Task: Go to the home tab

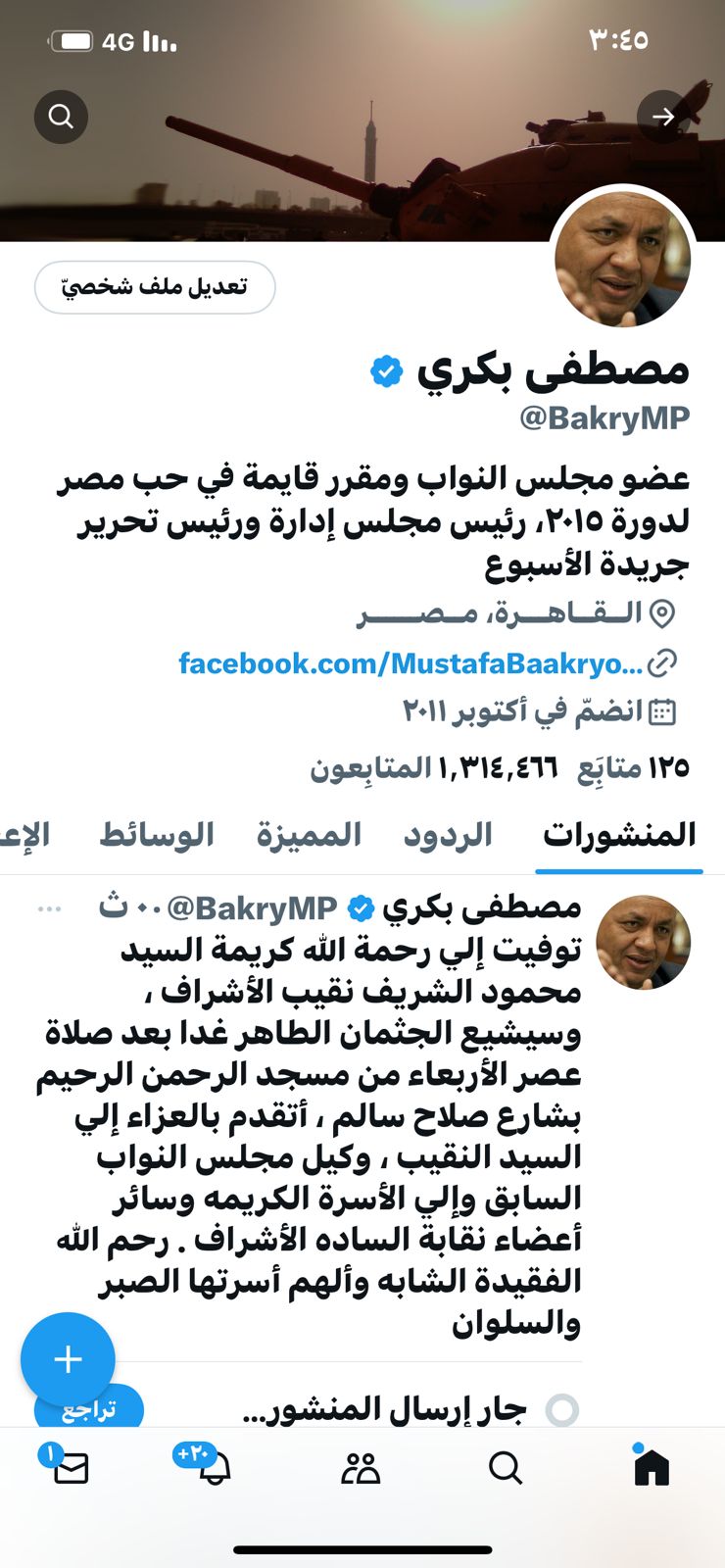Action: [x=651, y=1467]
